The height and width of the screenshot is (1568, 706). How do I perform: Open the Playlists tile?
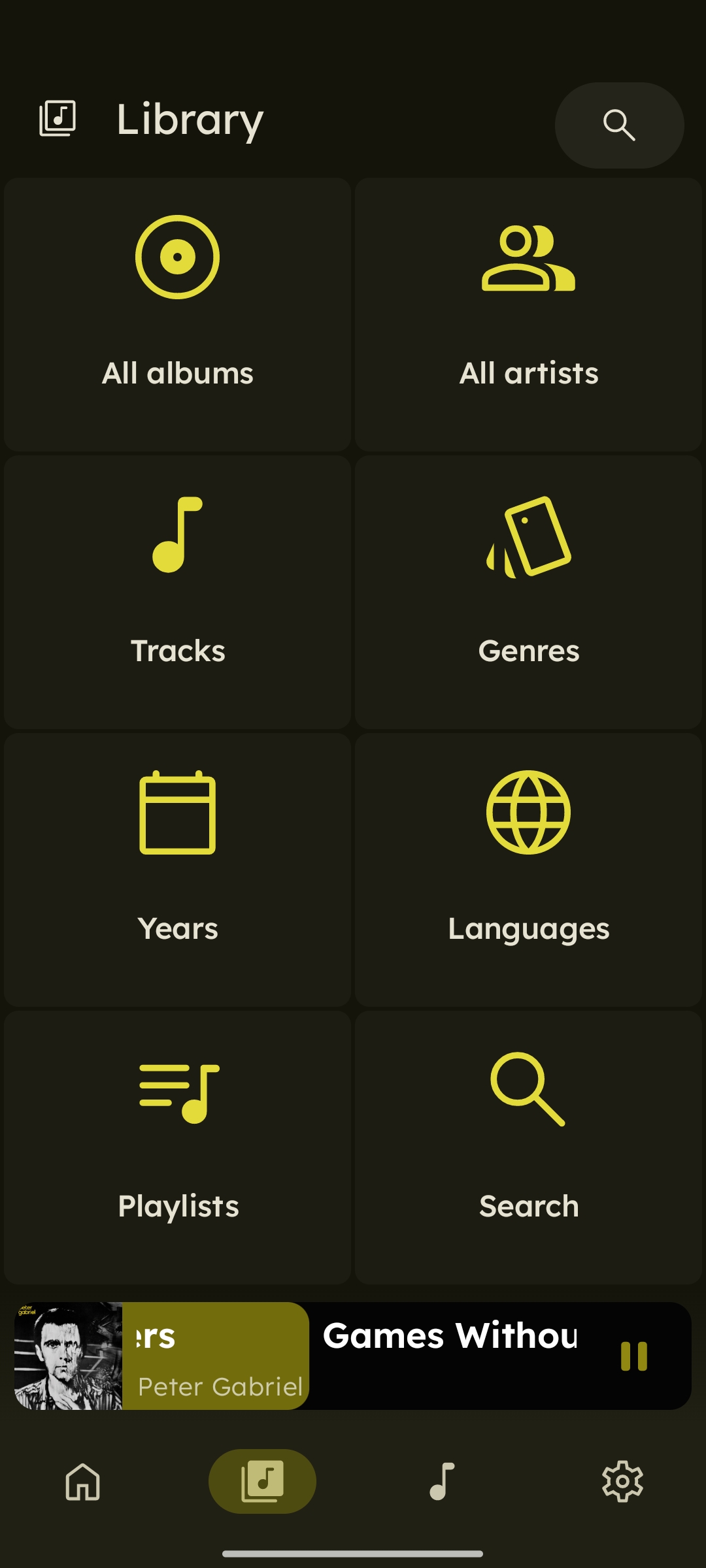[x=177, y=1147]
